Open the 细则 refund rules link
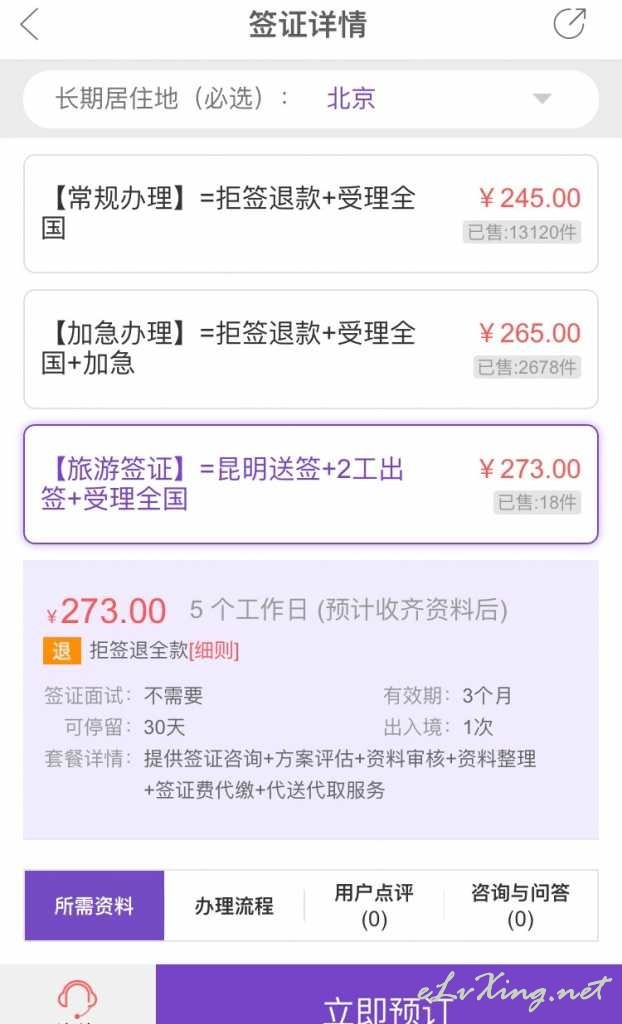622x1024 pixels. [x=214, y=650]
